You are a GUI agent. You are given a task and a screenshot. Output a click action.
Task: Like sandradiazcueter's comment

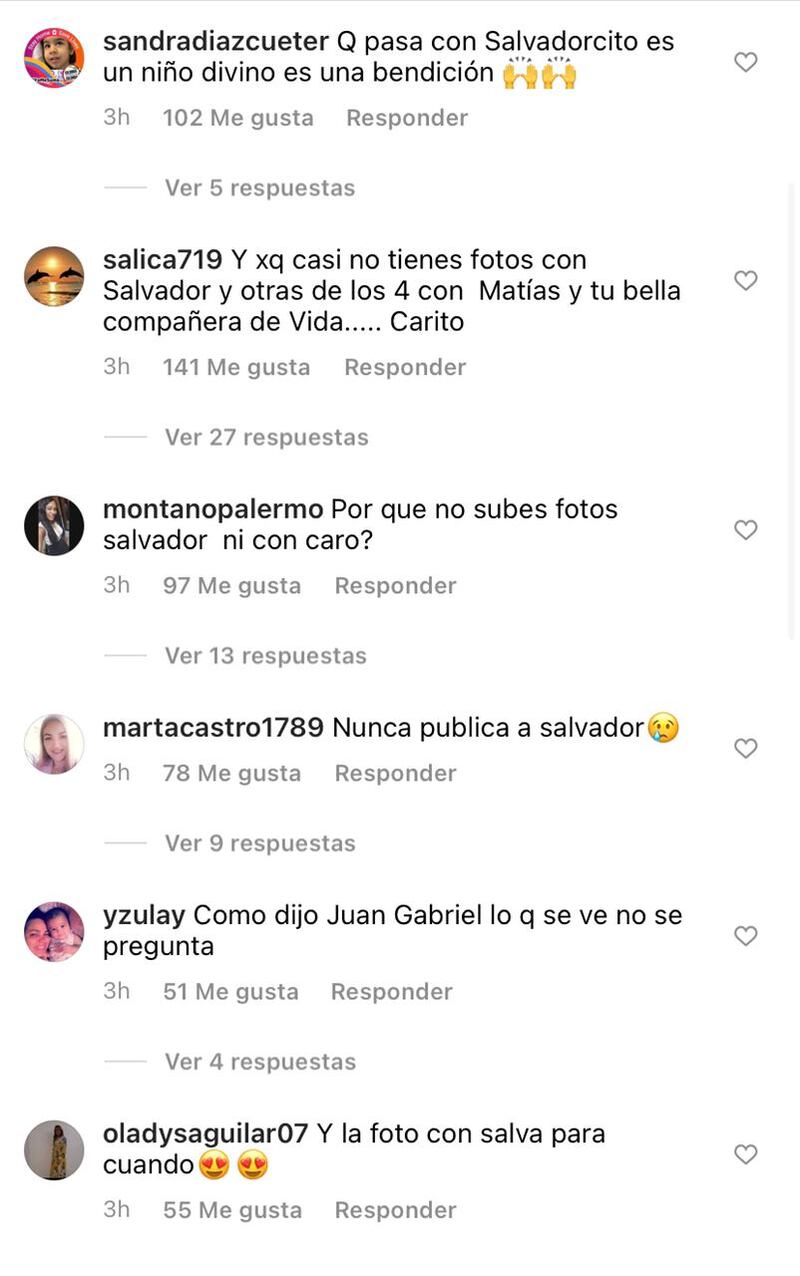click(x=745, y=62)
